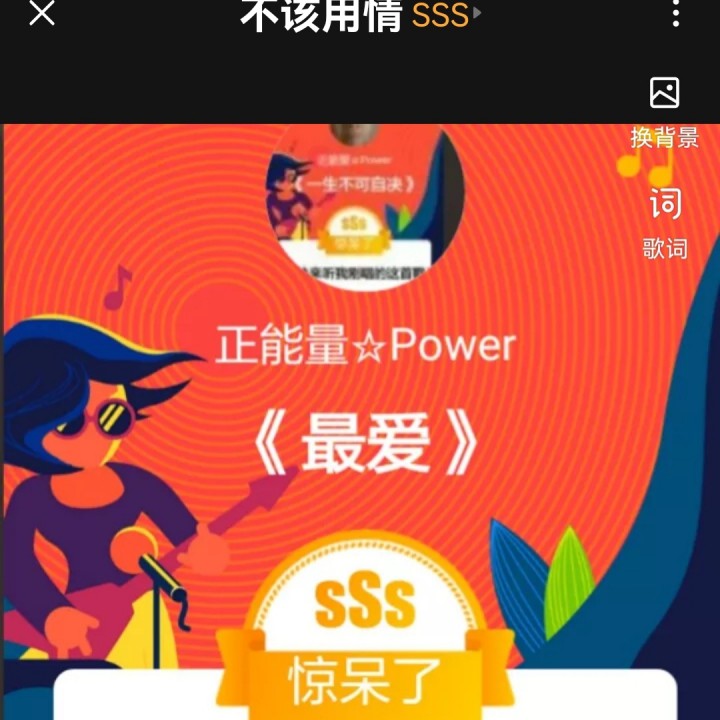Open the three-dot overflow menu
720x720 pixels.
[x=677, y=14]
